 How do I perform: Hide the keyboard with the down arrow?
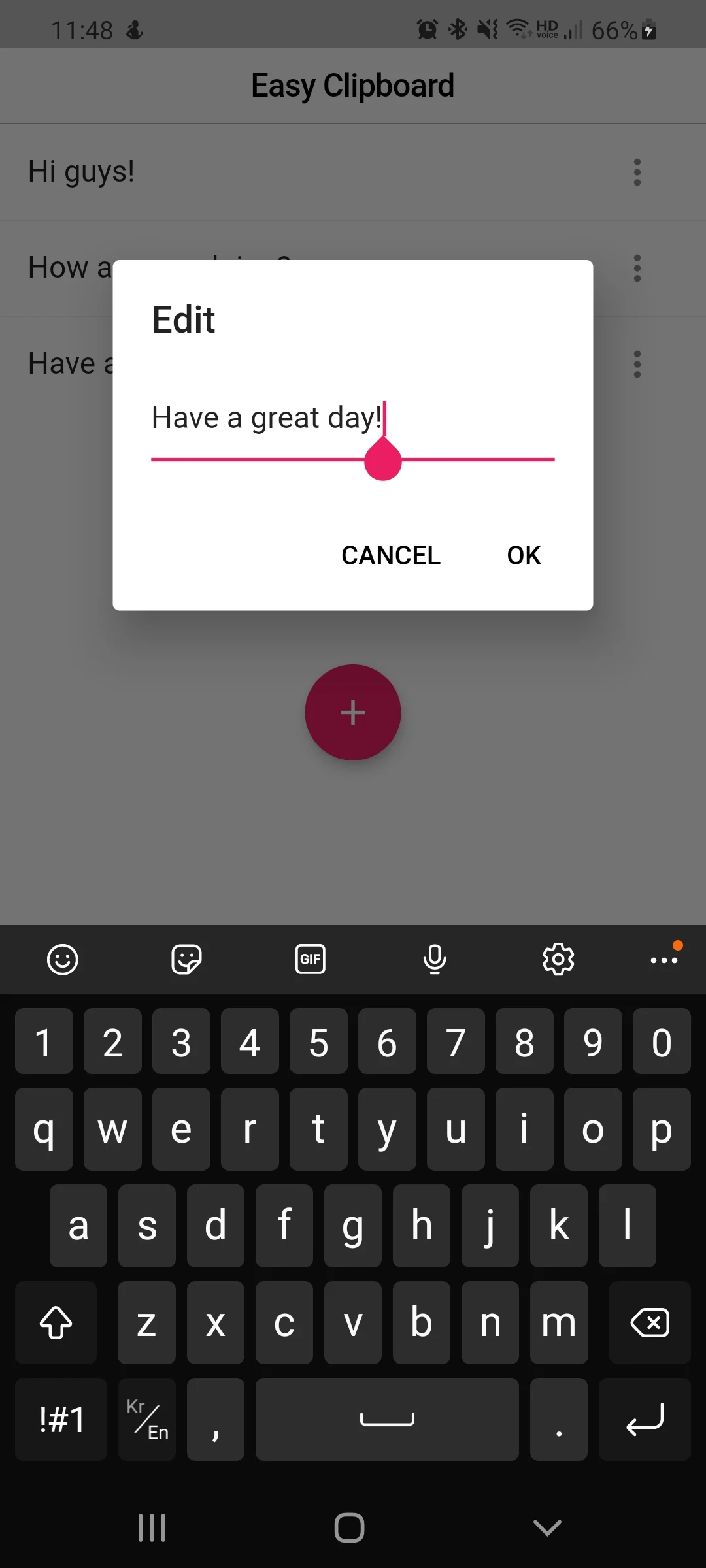(547, 1527)
